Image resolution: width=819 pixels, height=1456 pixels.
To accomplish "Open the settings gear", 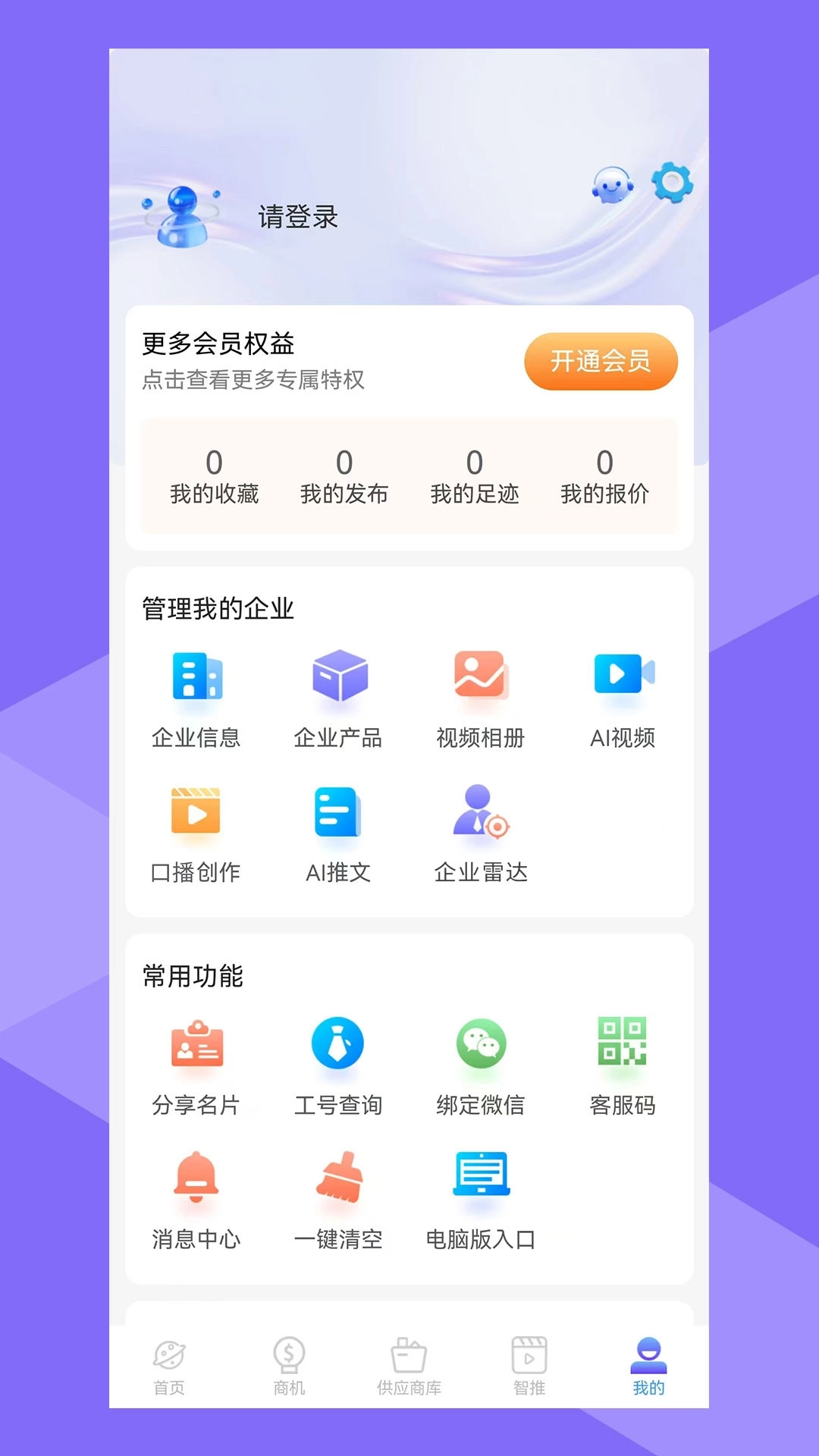I will (x=670, y=182).
